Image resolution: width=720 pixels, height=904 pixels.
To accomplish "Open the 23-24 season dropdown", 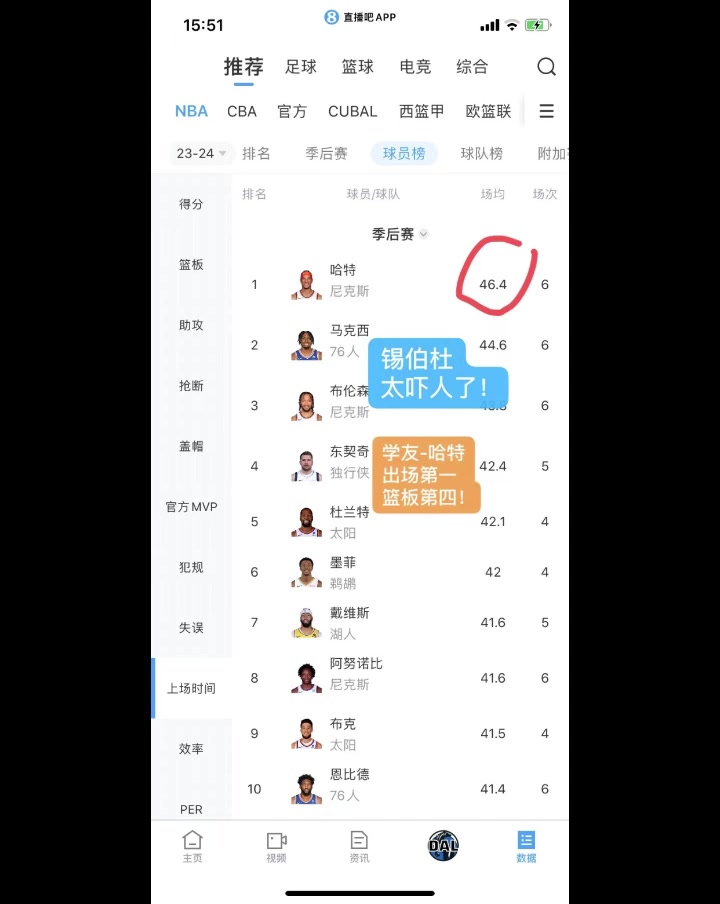I will pos(201,153).
